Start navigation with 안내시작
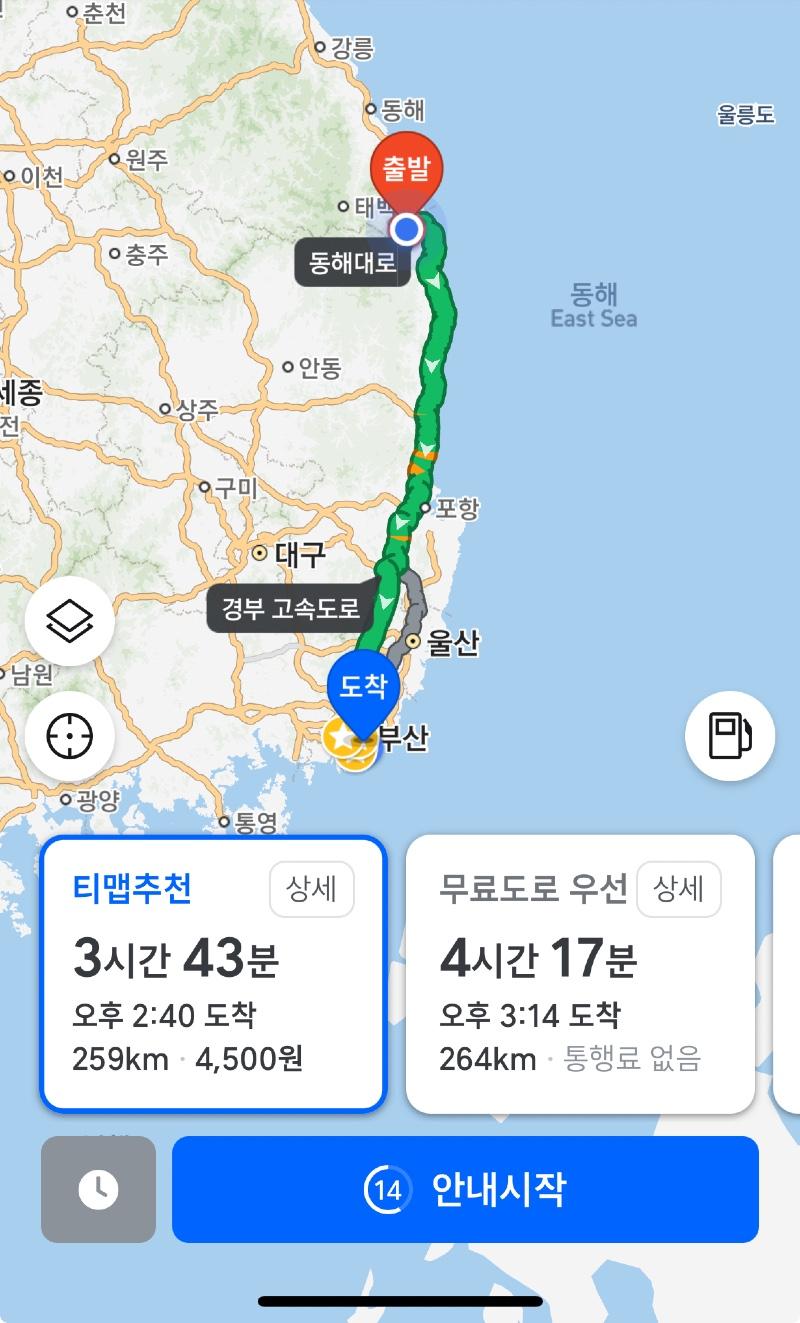Viewport: 800px width, 1323px height. coord(466,1189)
